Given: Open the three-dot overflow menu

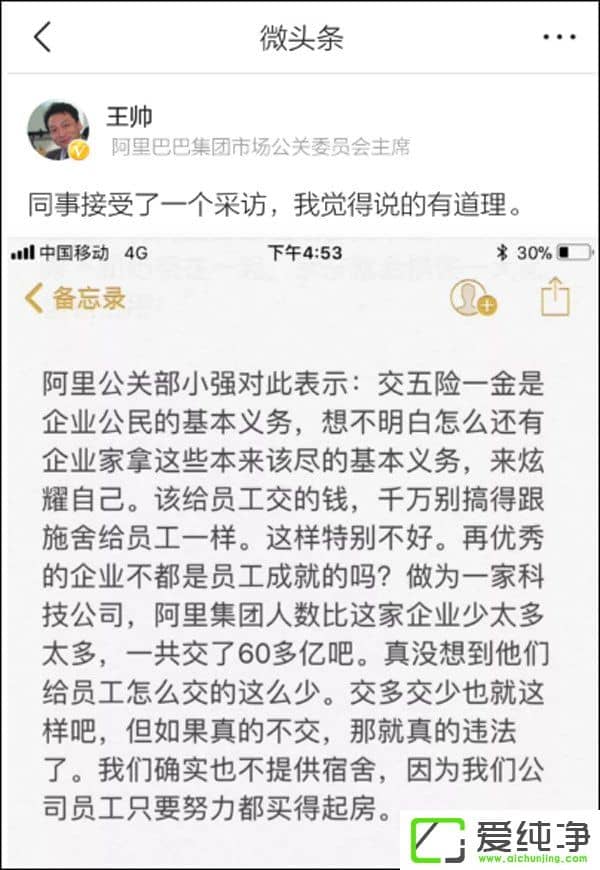Looking at the screenshot, I should [559, 38].
